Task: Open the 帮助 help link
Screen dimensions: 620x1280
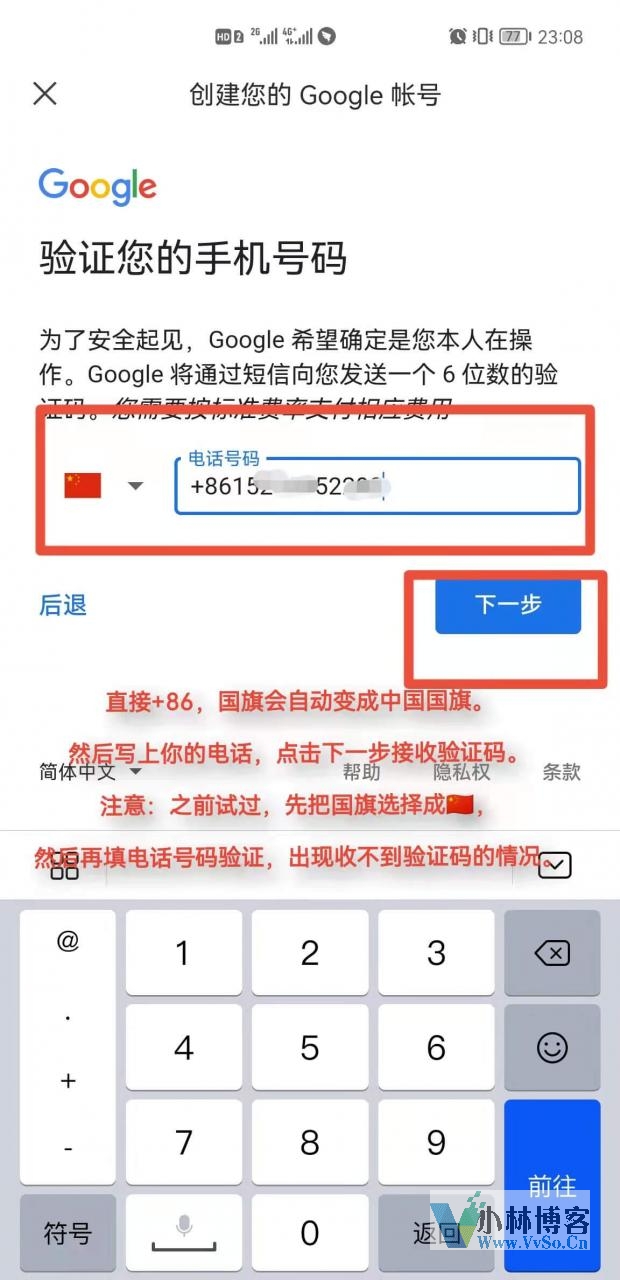Action: (x=362, y=772)
